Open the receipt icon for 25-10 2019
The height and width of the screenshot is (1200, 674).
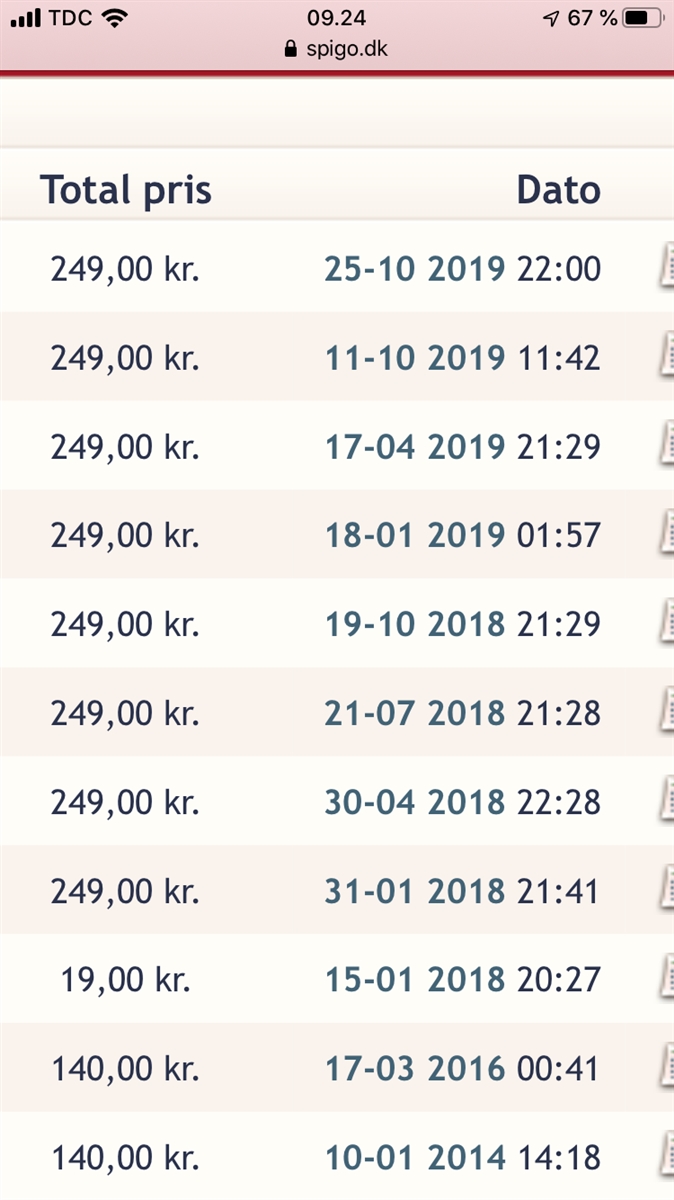[x=665, y=268]
